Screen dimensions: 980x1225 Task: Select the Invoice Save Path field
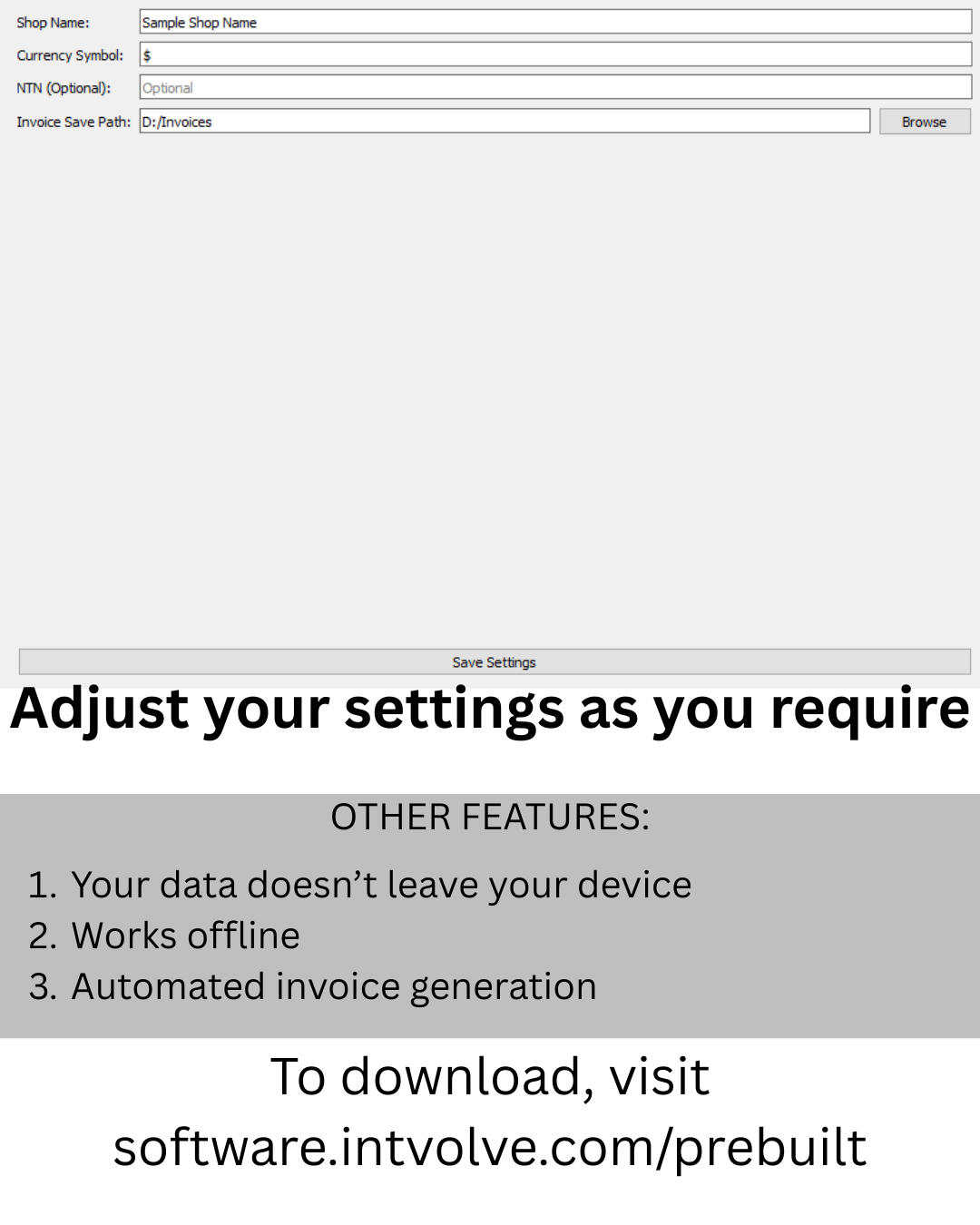point(504,121)
